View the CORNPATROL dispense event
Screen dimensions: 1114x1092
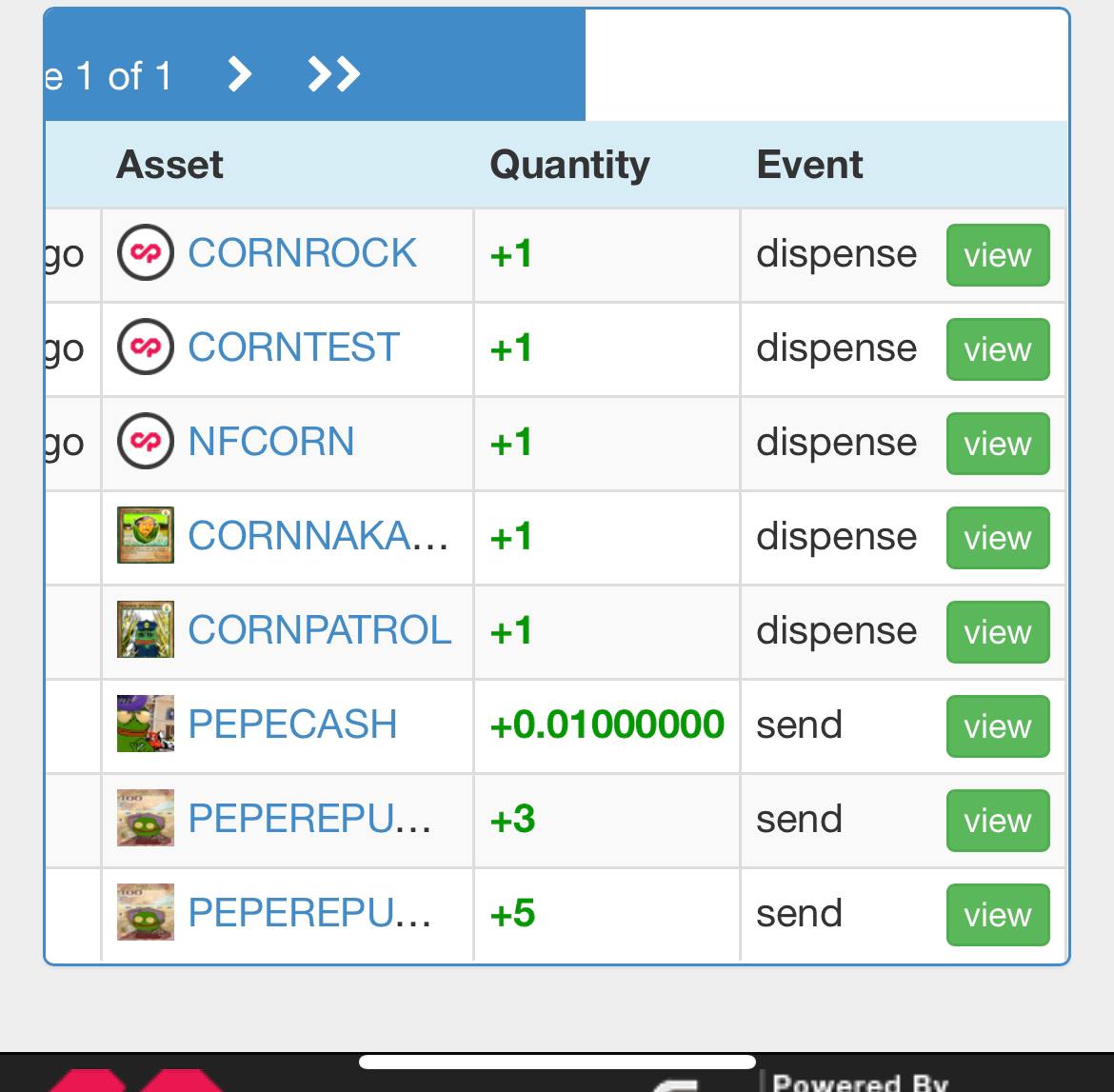click(997, 632)
